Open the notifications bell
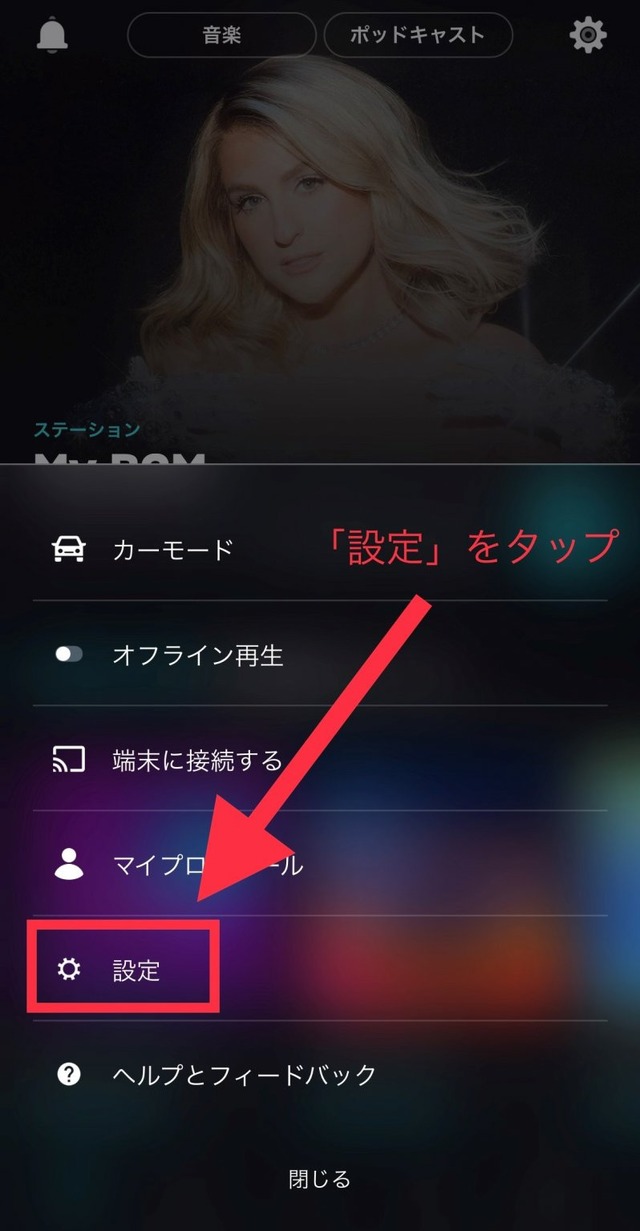This screenshot has width=640, height=1231. pyautogui.click(x=52, y=35)
